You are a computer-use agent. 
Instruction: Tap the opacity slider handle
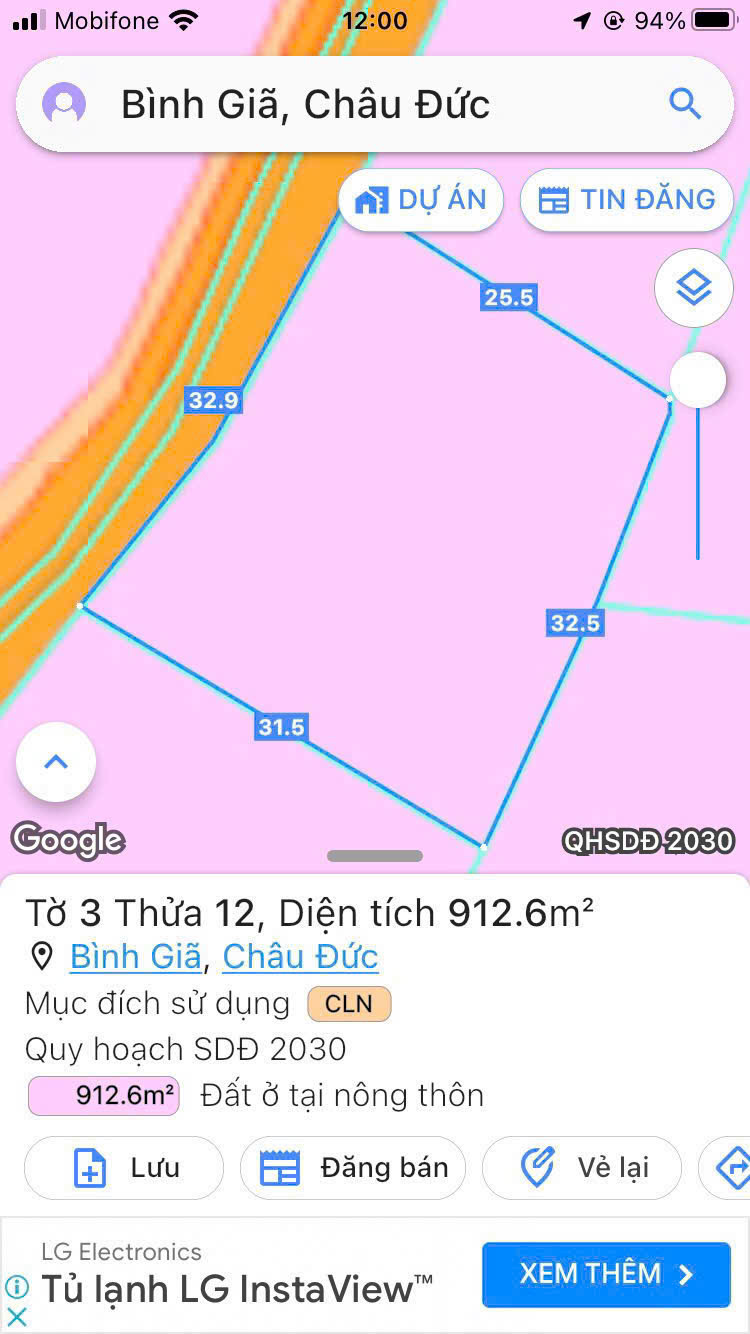tap(697, 380)
